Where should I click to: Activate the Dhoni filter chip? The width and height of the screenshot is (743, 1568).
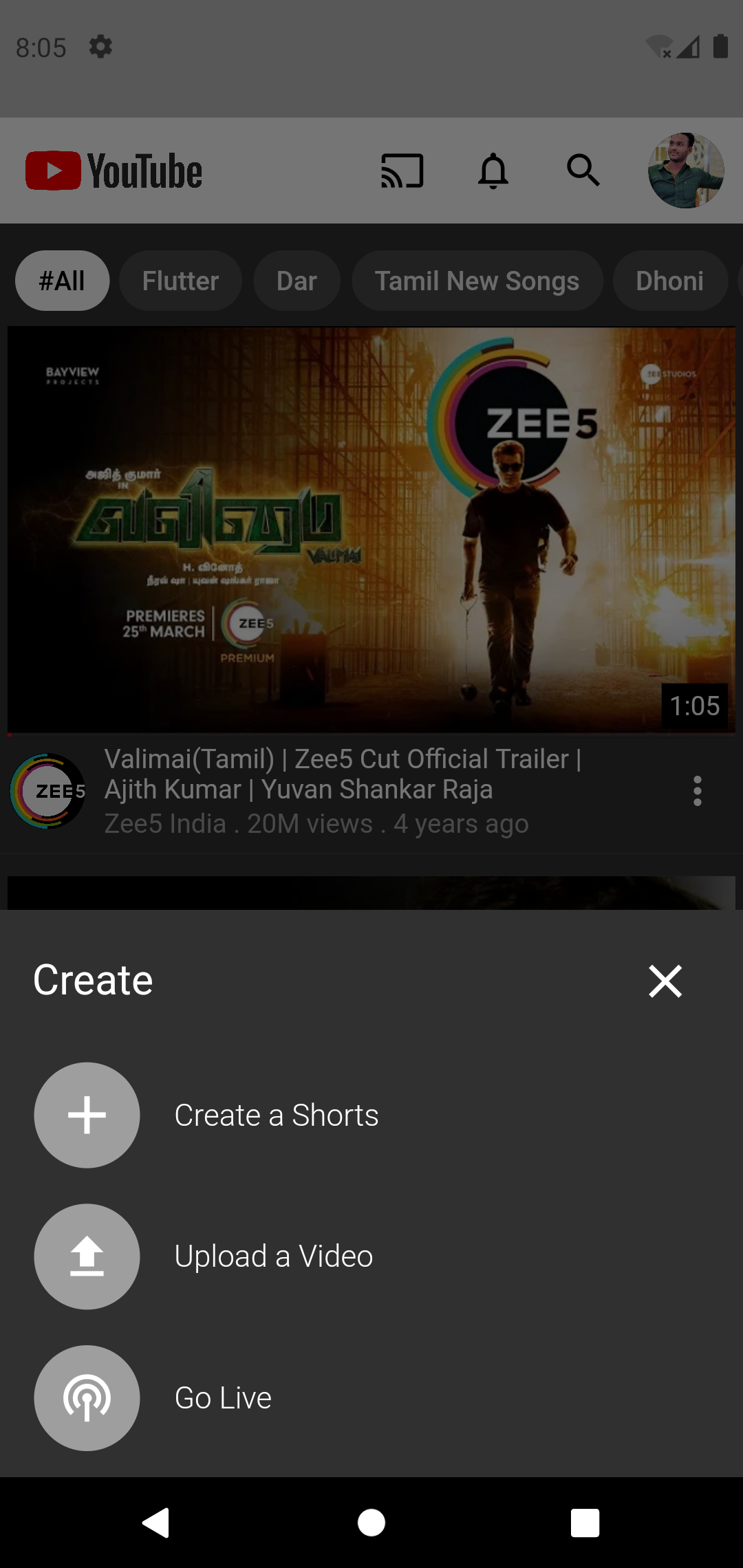[669, 280]
